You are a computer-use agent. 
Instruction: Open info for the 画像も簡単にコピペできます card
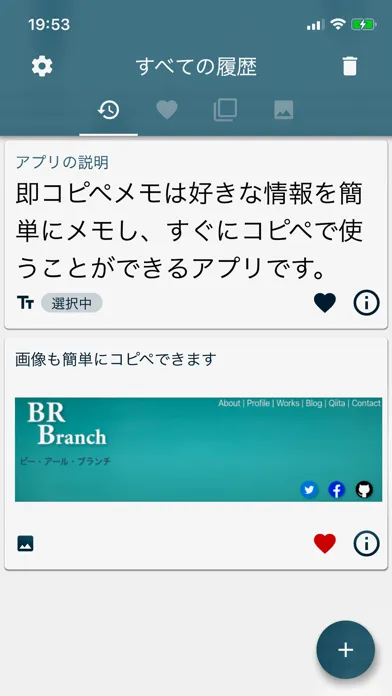click(366, 543)
